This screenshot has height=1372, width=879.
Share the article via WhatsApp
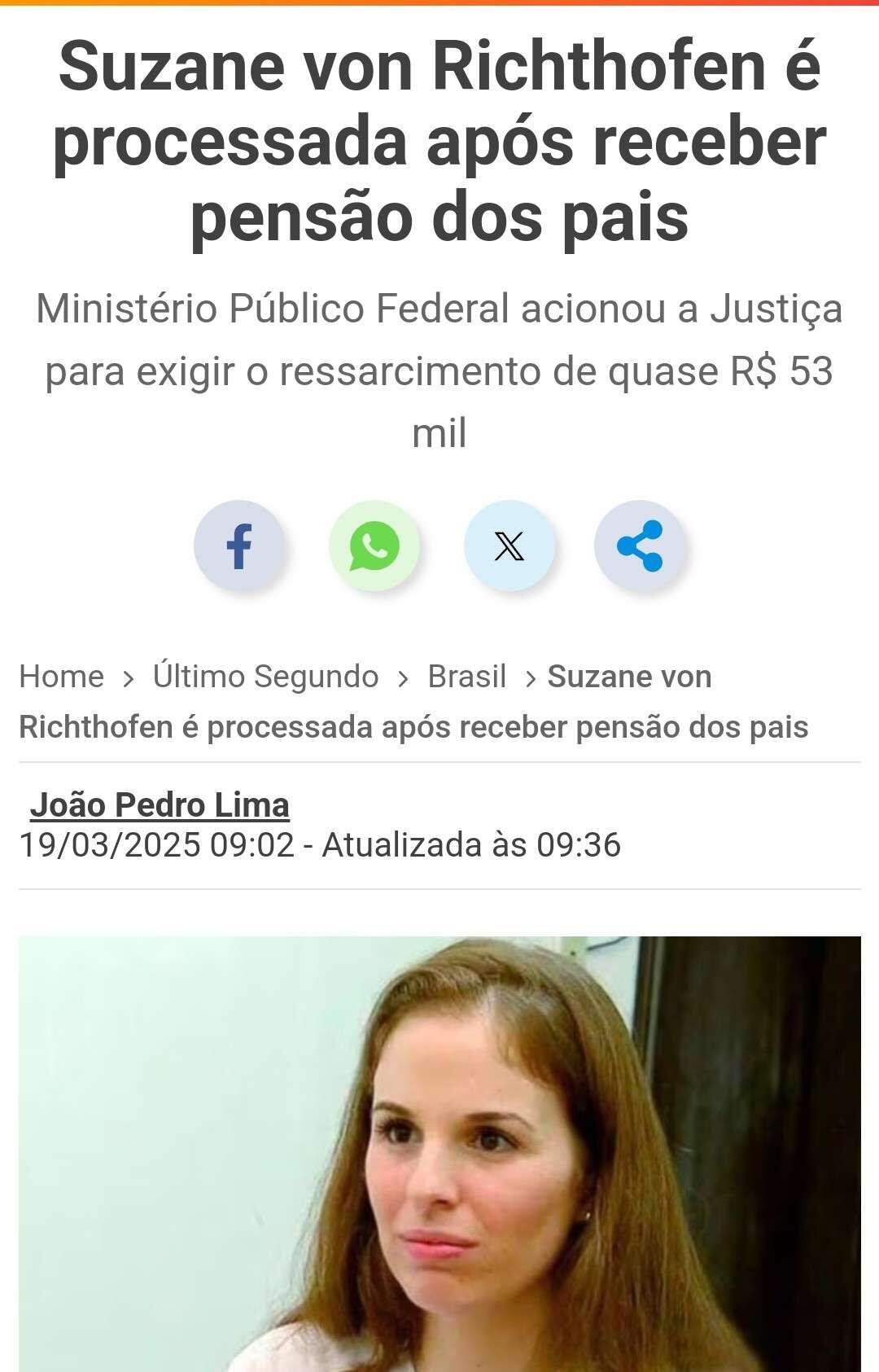[374, 545]
